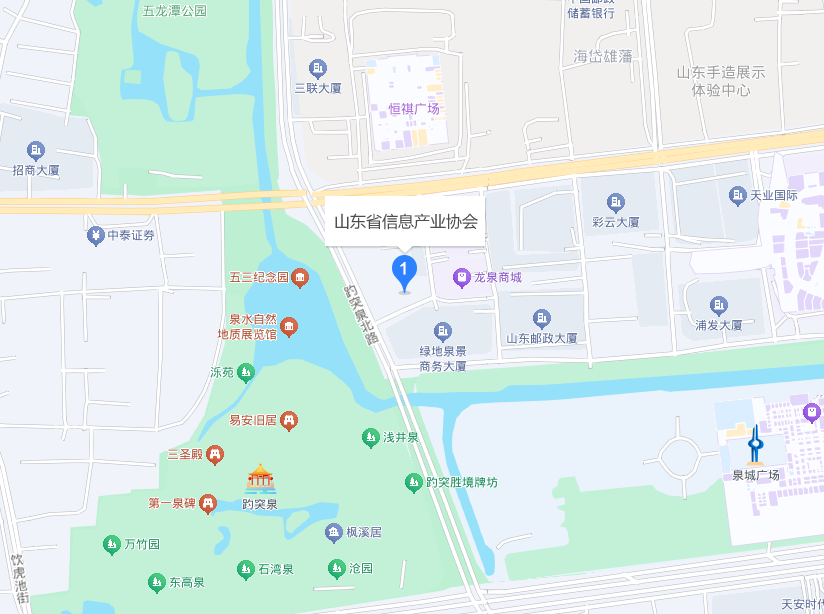
Task: Select the 趵突泉 landmark icon
Action: pyautogui.click(x=260, y=479)
